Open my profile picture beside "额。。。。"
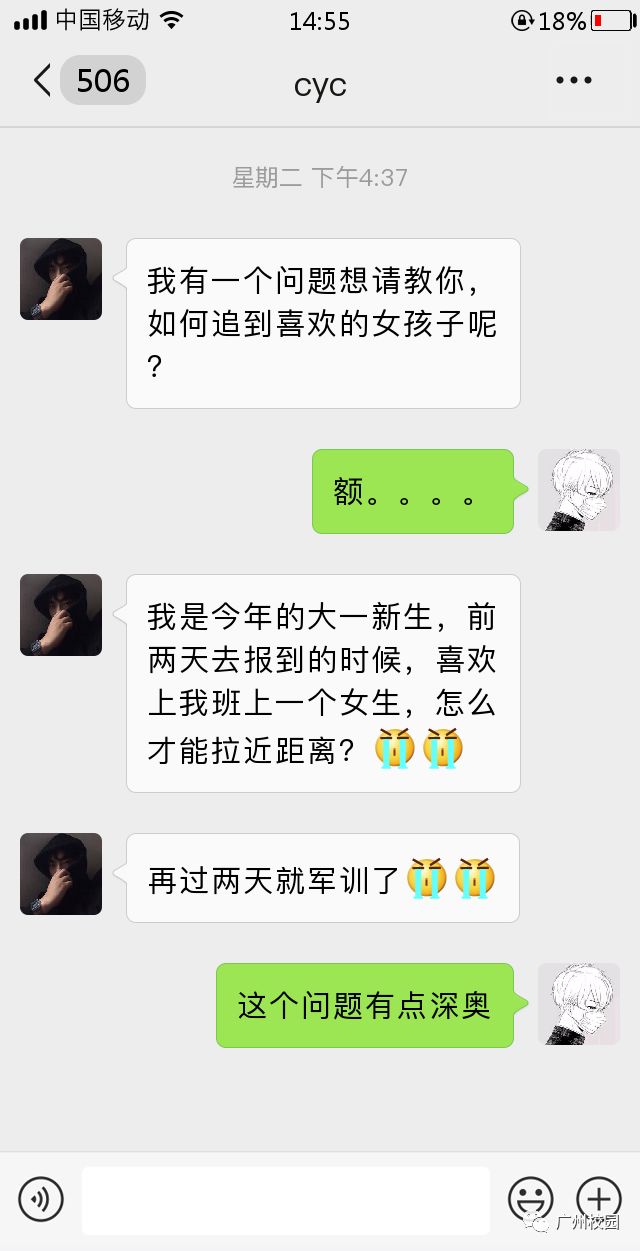 pyautogui.click(x=578, y=490)
